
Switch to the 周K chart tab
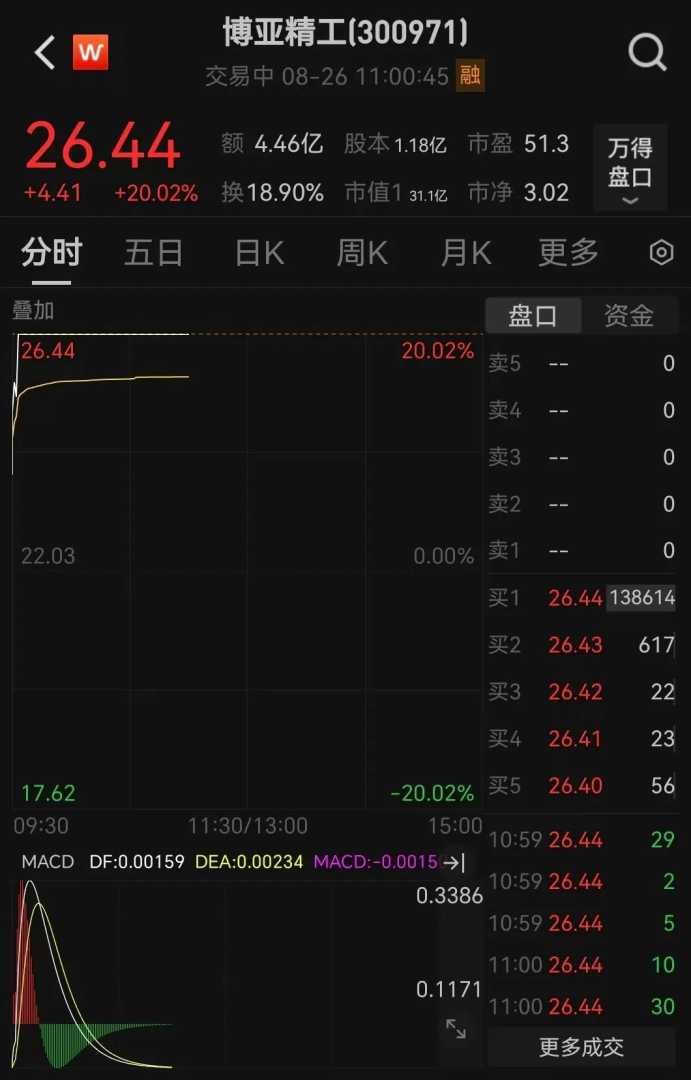(x=362, y=253)
